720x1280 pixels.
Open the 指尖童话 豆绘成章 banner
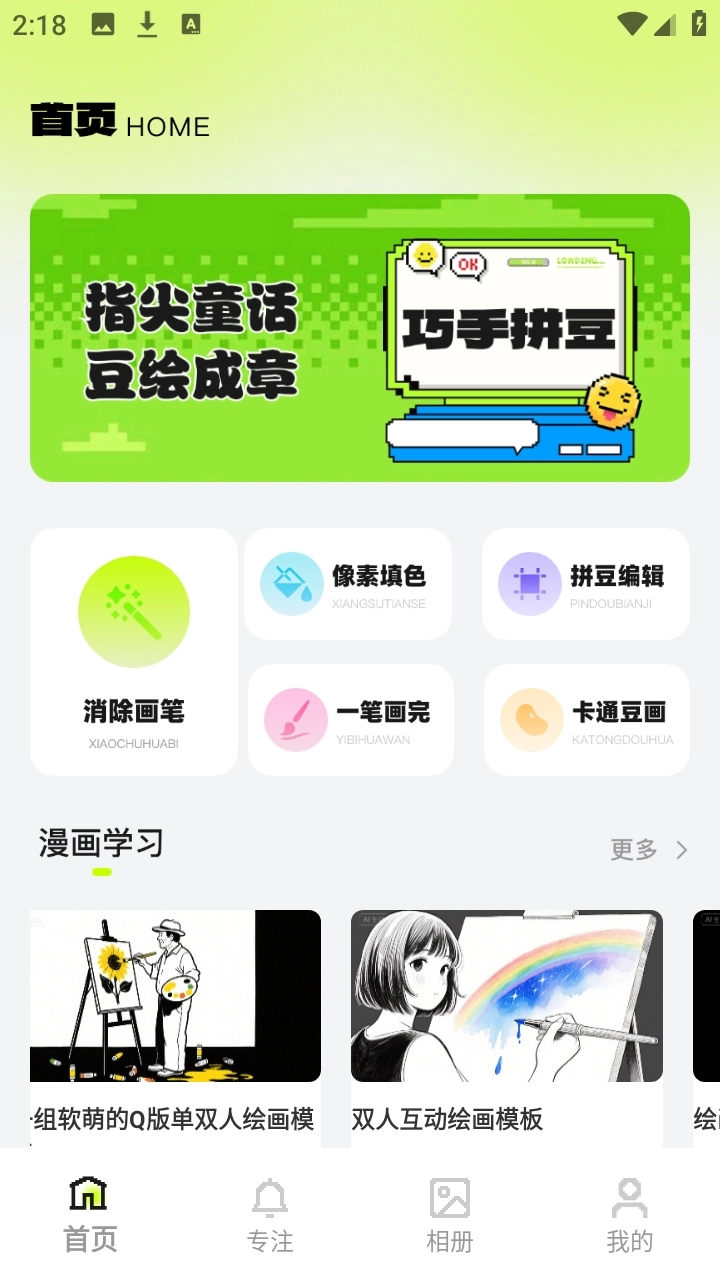[x=360, y=338]
